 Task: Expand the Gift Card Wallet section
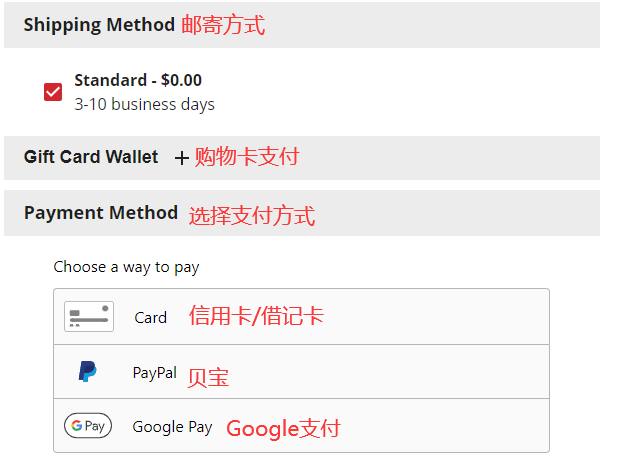(x=181, y=158)
